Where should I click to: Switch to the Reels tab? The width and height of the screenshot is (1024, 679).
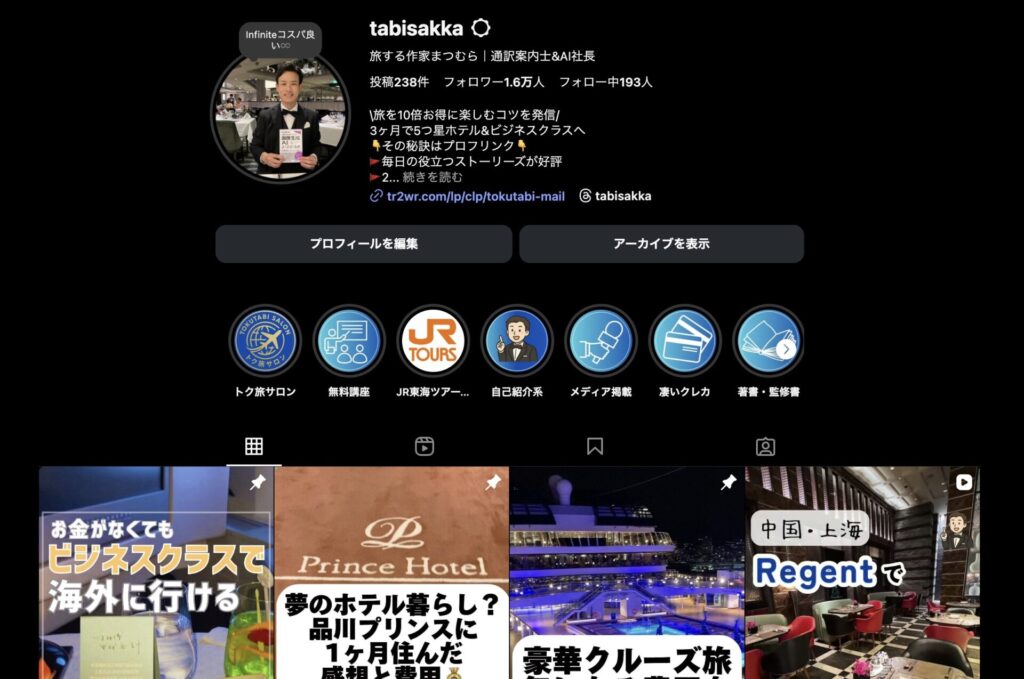[x=424, y=446]
